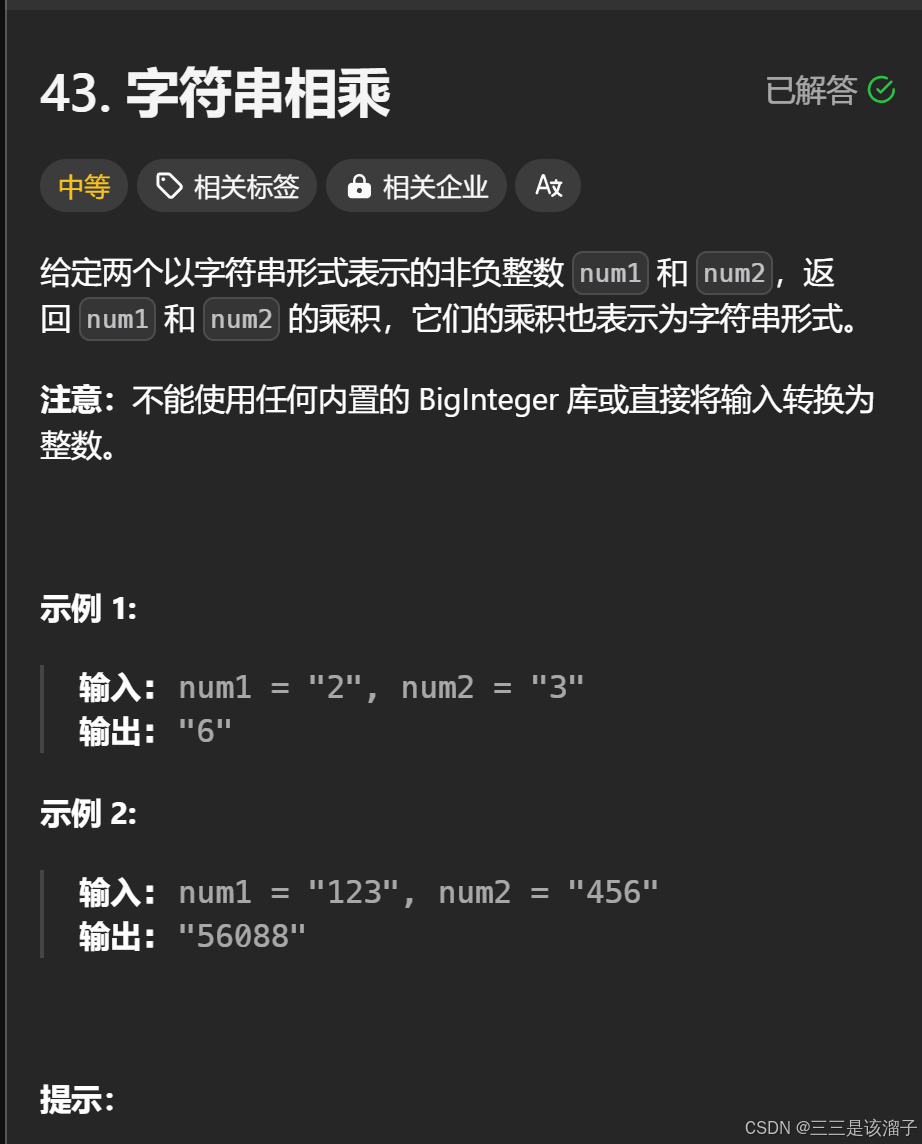
Task: Switch the problem language with the translate icon
Action: pos(548,186)
